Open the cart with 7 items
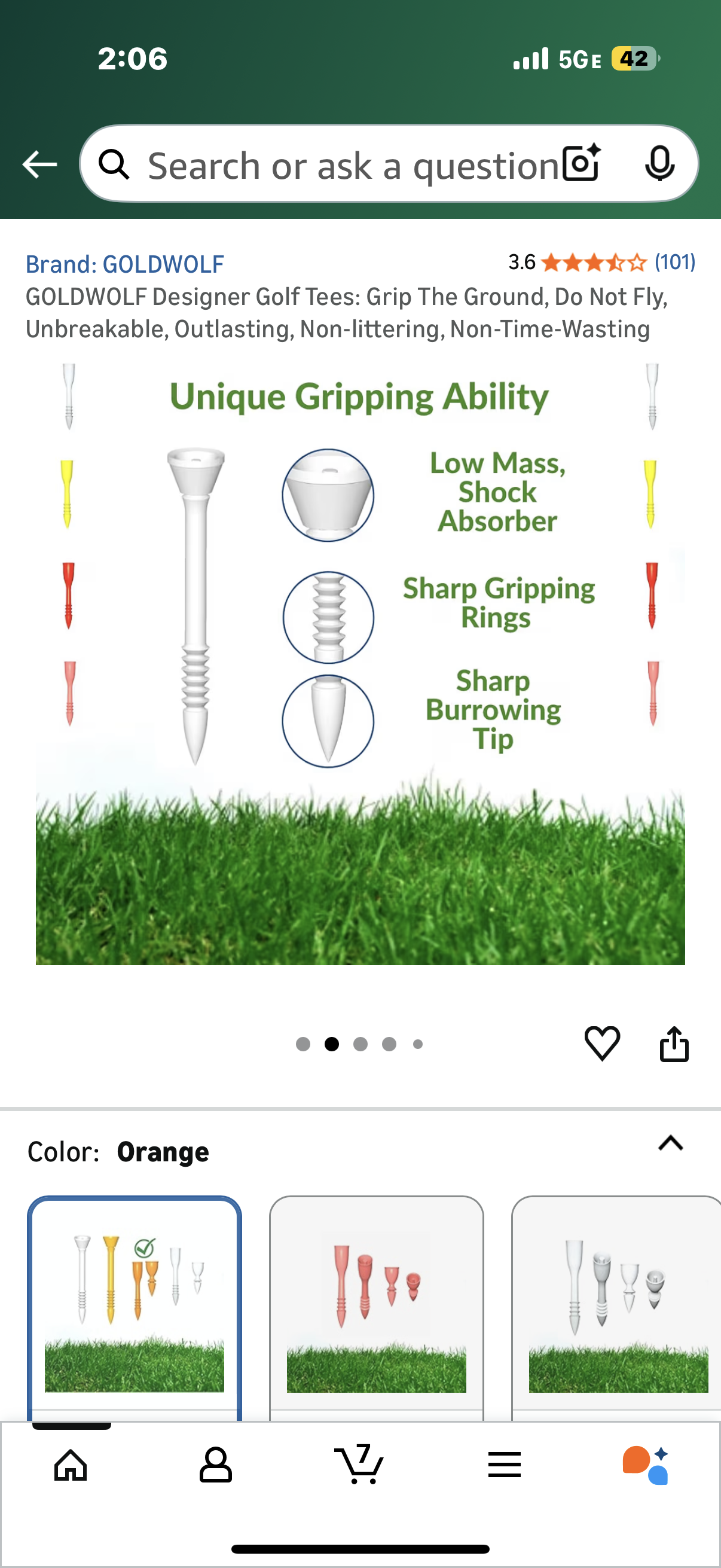The width and height of the screenshot is (721, 1568). 359,1465
